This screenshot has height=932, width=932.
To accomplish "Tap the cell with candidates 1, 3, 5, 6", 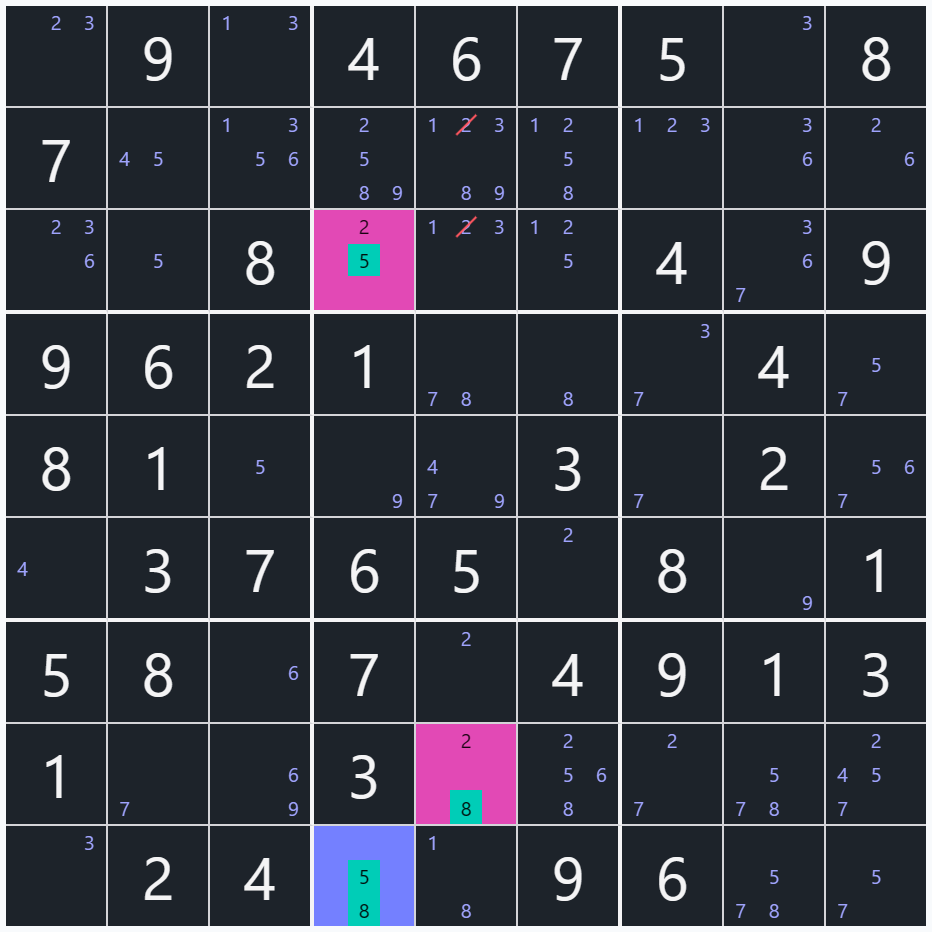I will pos(260,159).
